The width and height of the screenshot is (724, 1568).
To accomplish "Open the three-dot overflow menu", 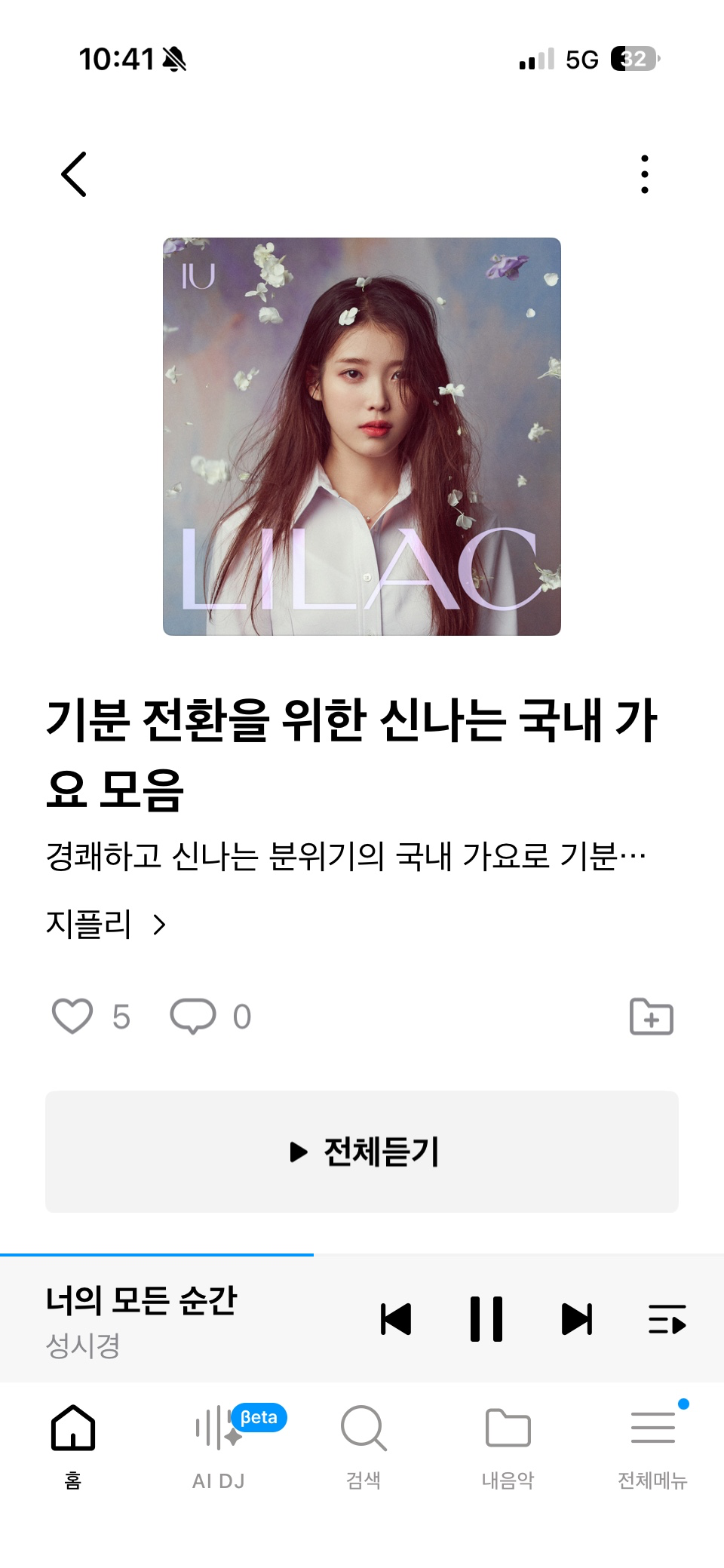I will 644,174.
